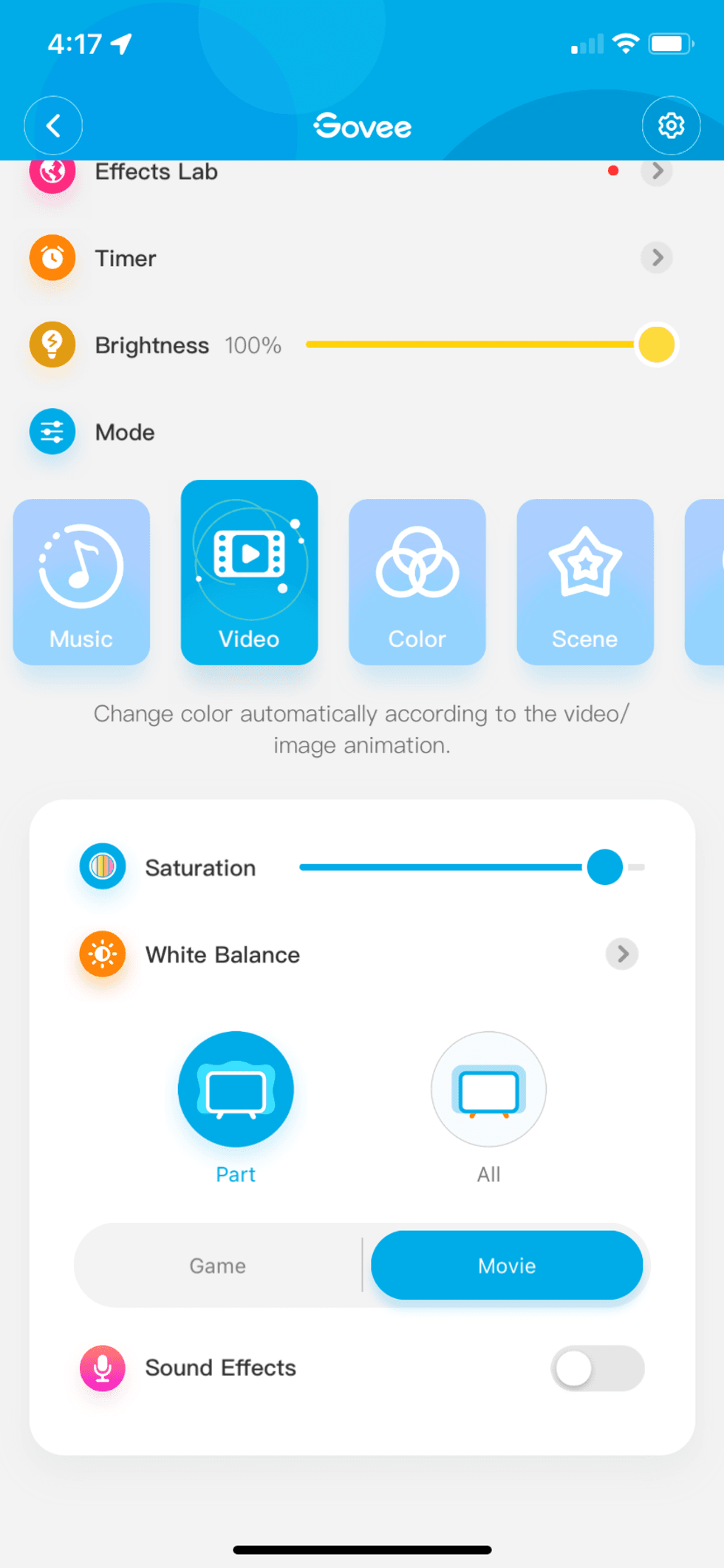The height and width of the screenshot is (1568, 724).
Task: Tap the Mode settings icon
Action: [x=52, y=432]
